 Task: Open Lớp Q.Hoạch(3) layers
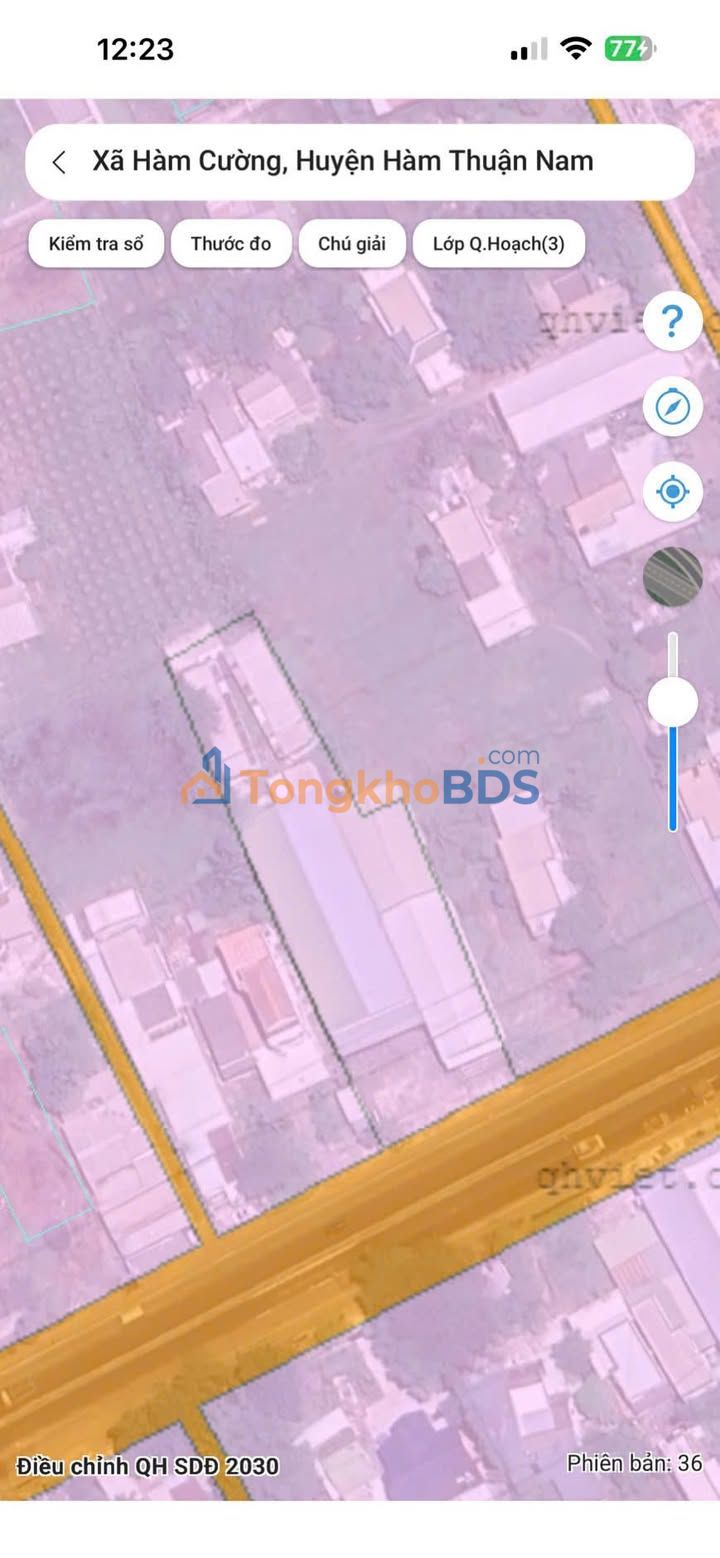click(499, 244)
